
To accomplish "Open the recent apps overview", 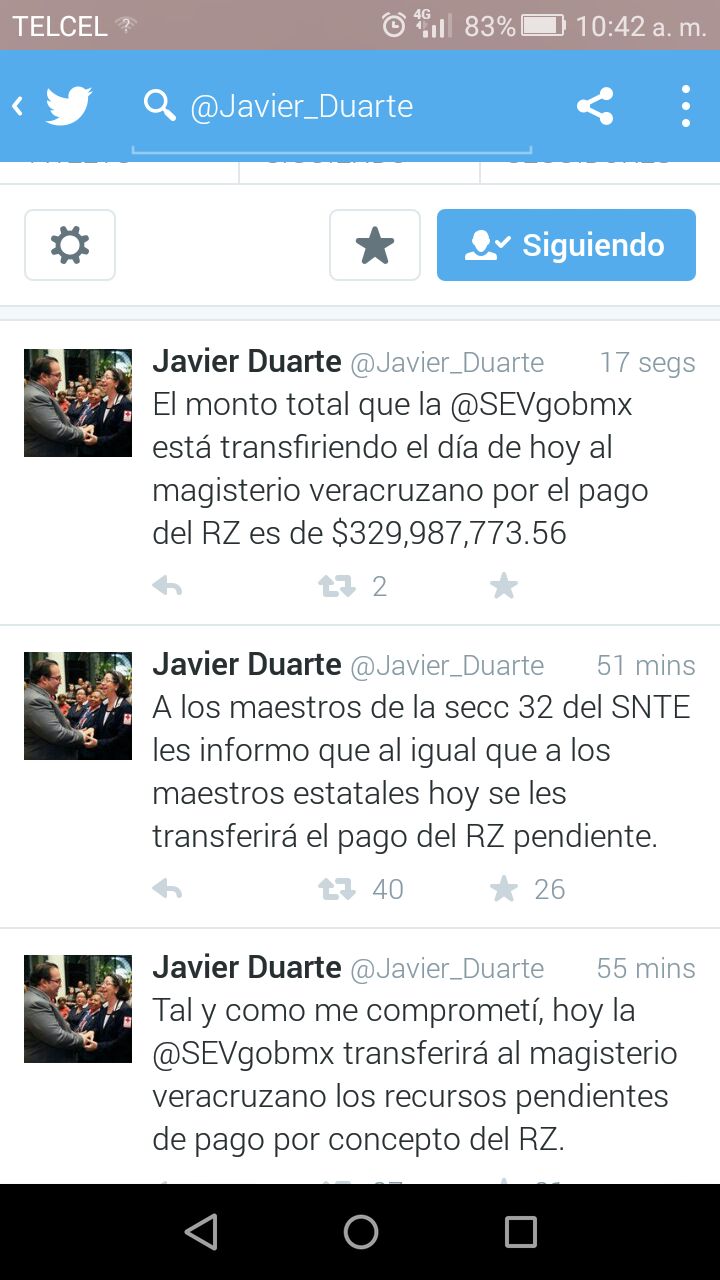I will (520, 1232).
